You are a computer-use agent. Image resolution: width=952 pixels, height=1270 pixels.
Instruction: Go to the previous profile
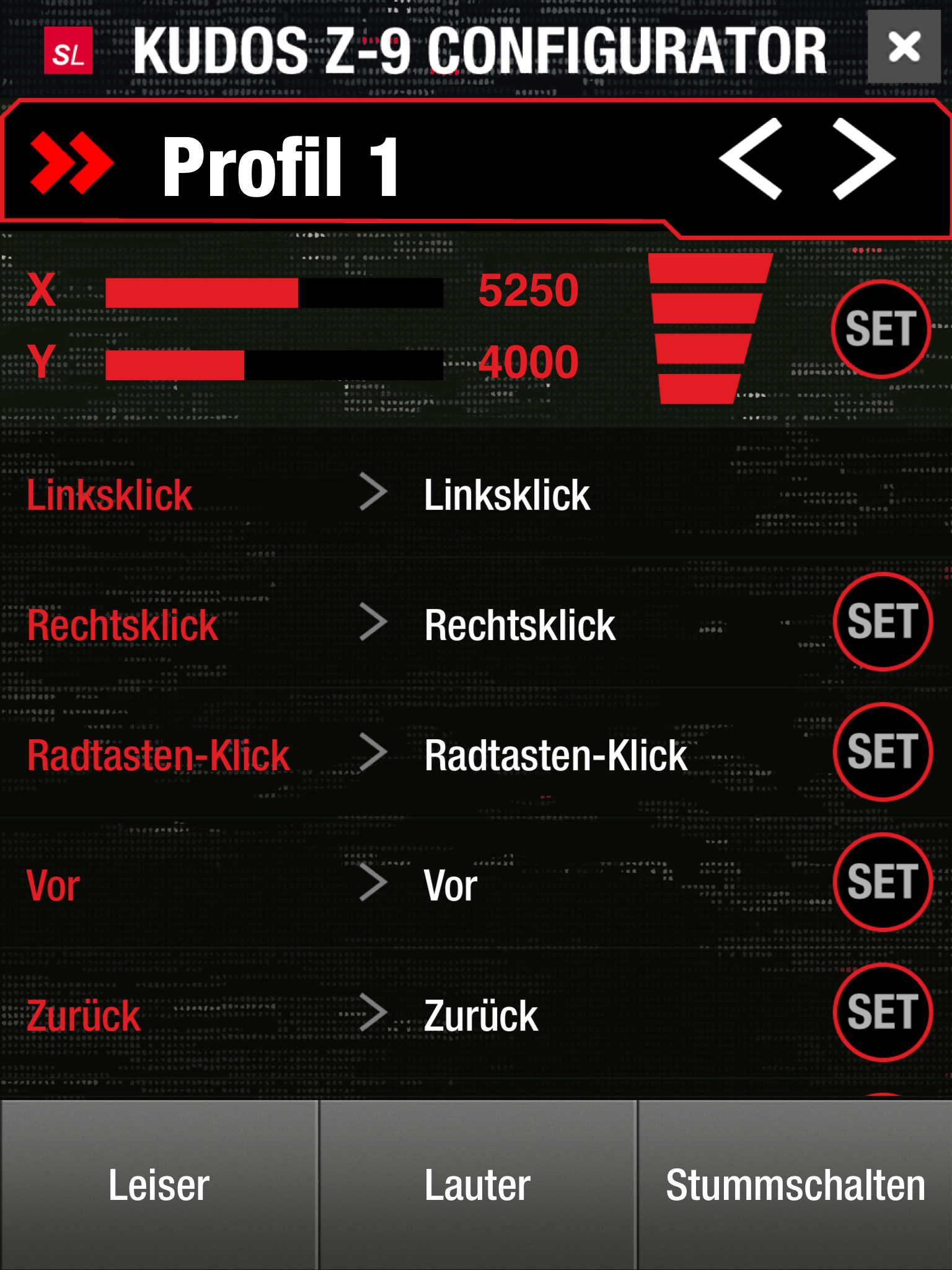coord(751,159)
